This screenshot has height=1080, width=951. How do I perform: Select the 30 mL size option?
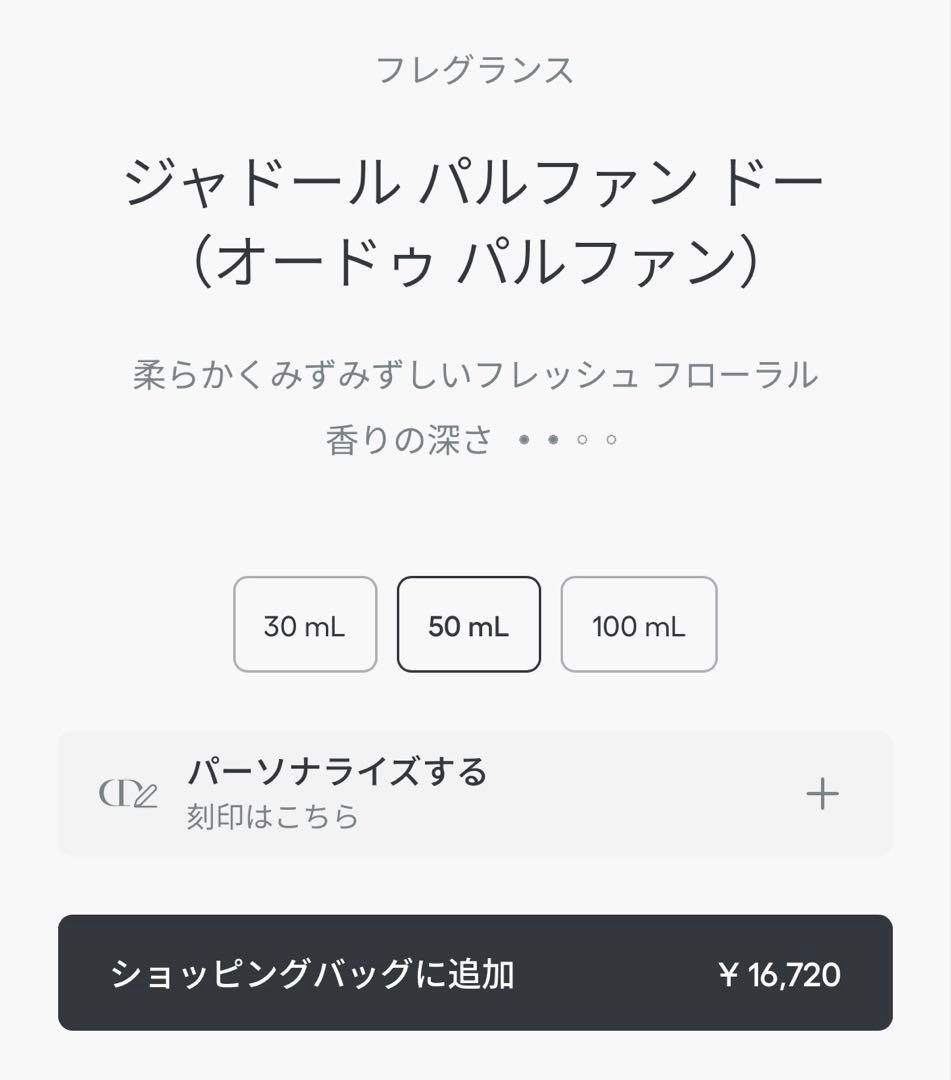click(304, 624)
